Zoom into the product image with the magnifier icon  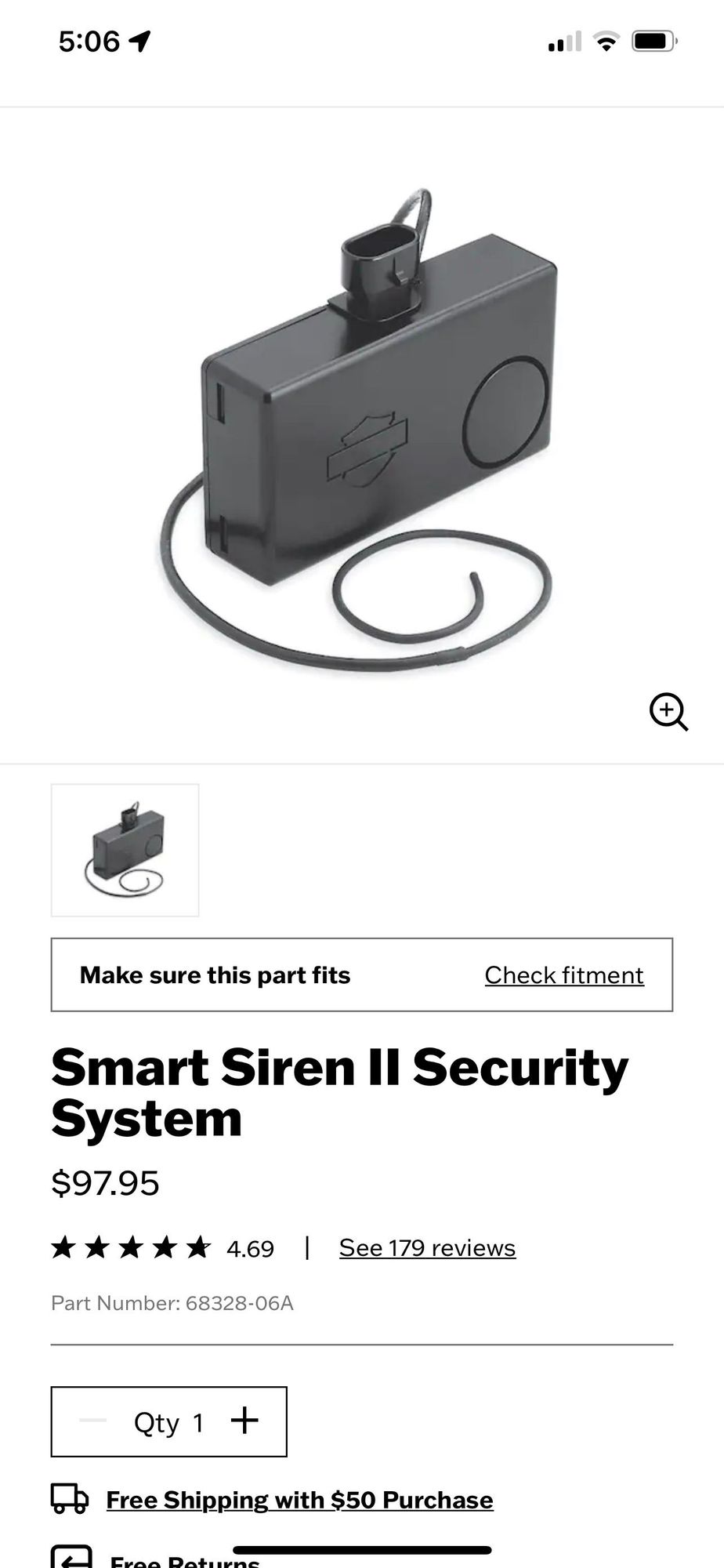point(668,712)
